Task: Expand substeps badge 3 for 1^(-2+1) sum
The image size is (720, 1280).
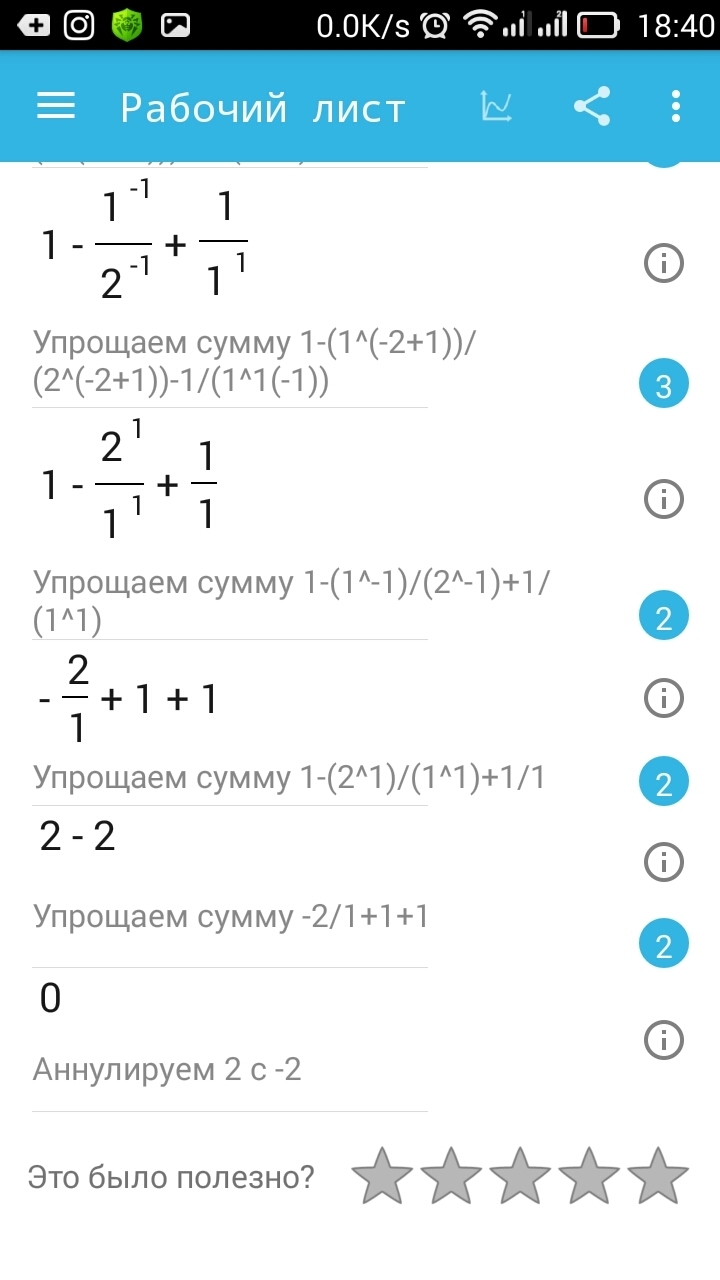Action: click(x=663, y=386)
